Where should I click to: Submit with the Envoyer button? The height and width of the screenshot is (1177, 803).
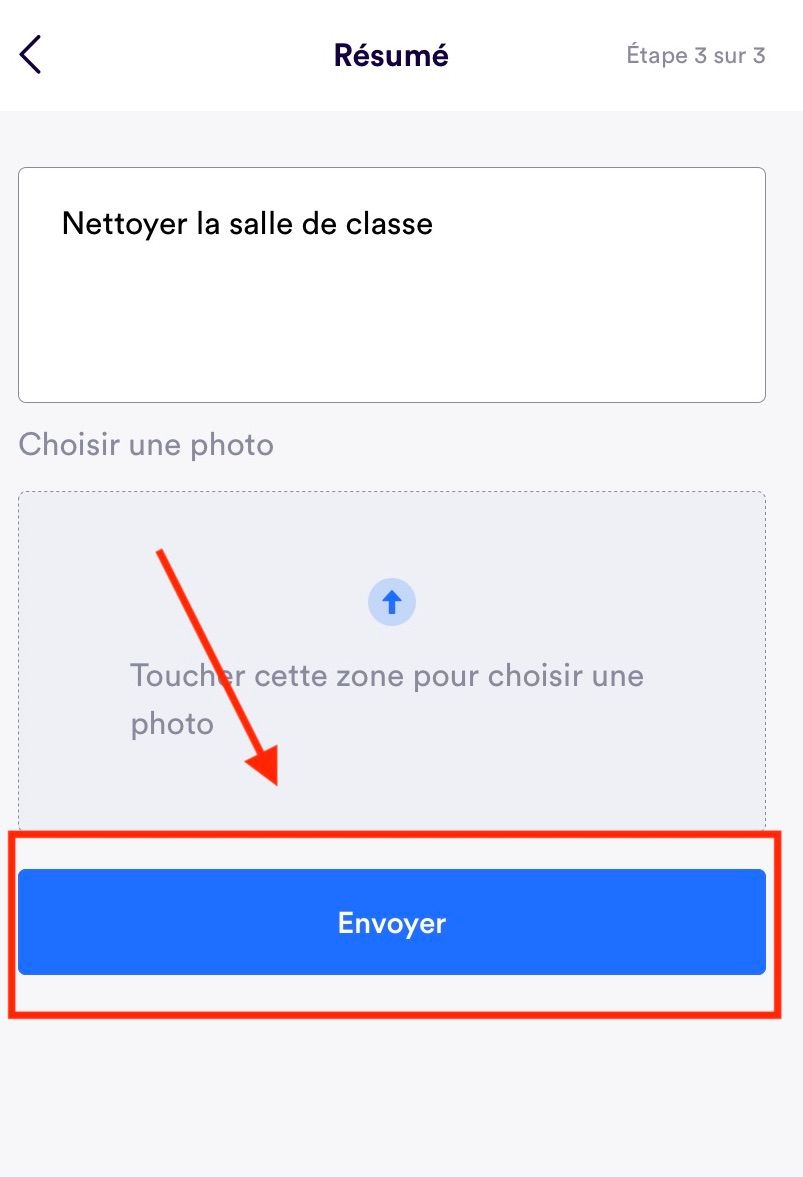(x=391, y=922)
